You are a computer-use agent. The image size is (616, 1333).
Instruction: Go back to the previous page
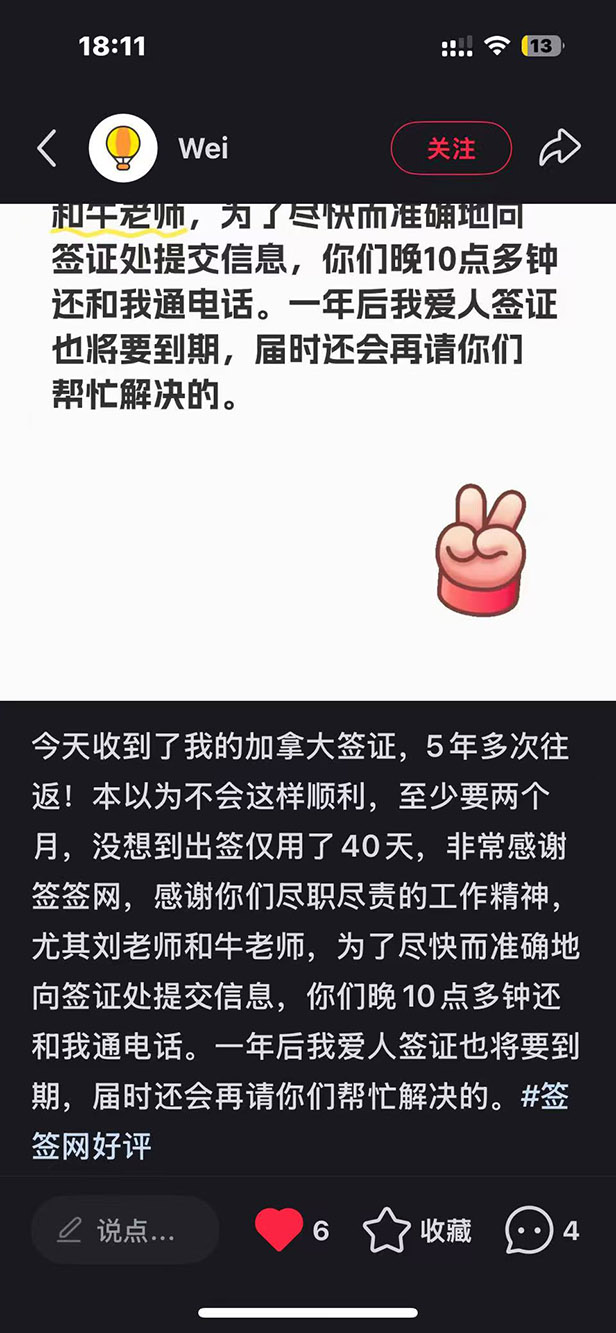(x=46, y=149)
